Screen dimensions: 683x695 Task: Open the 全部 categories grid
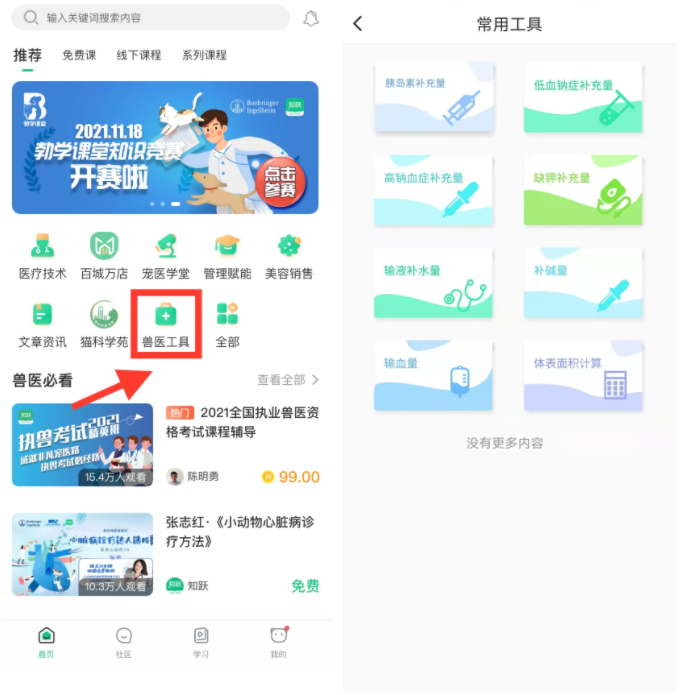pyautogui.click(x=227, y=324)
